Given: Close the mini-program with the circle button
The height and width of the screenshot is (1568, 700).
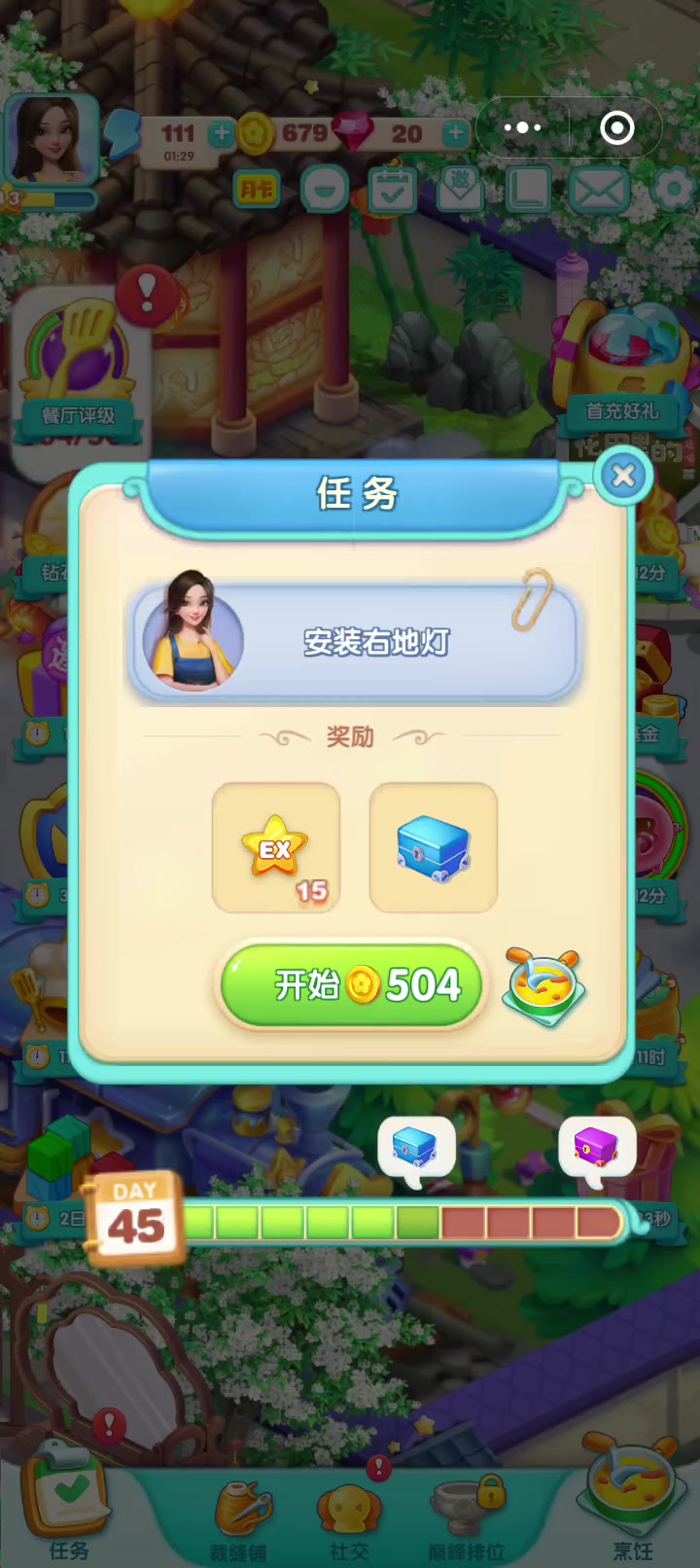Looking at the screenshot, I should (617, 127).
